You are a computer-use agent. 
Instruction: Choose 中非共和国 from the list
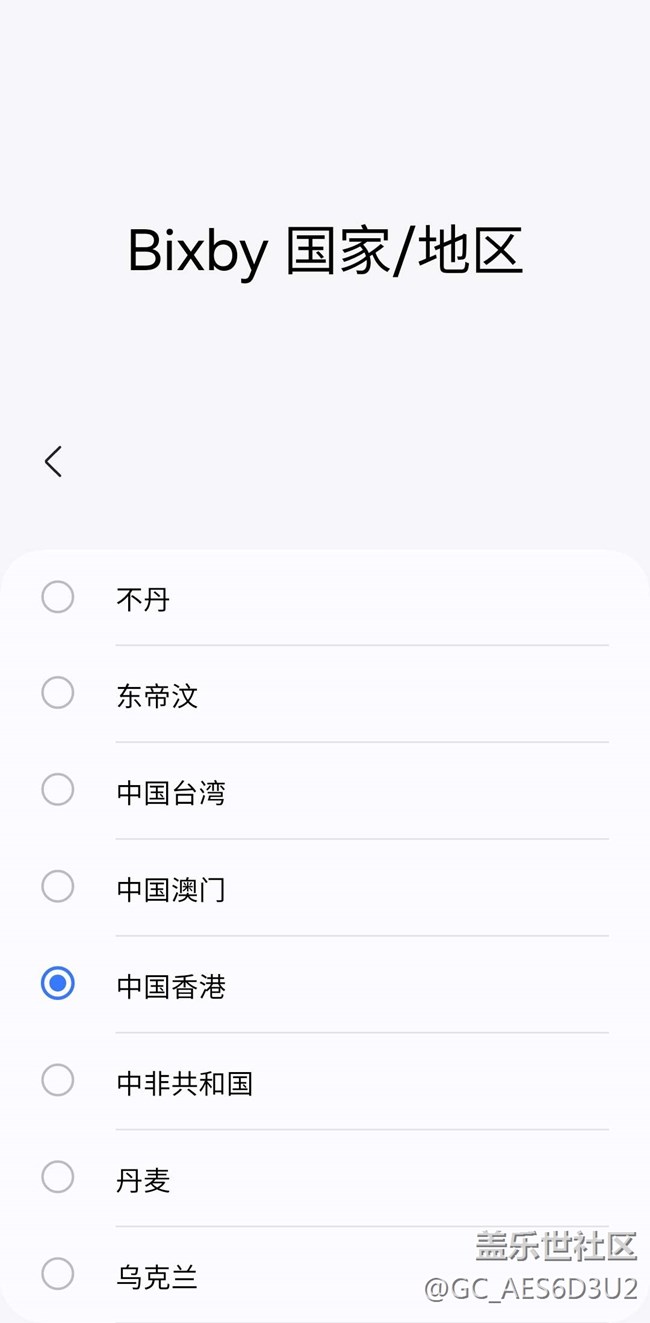(58, 1080)
